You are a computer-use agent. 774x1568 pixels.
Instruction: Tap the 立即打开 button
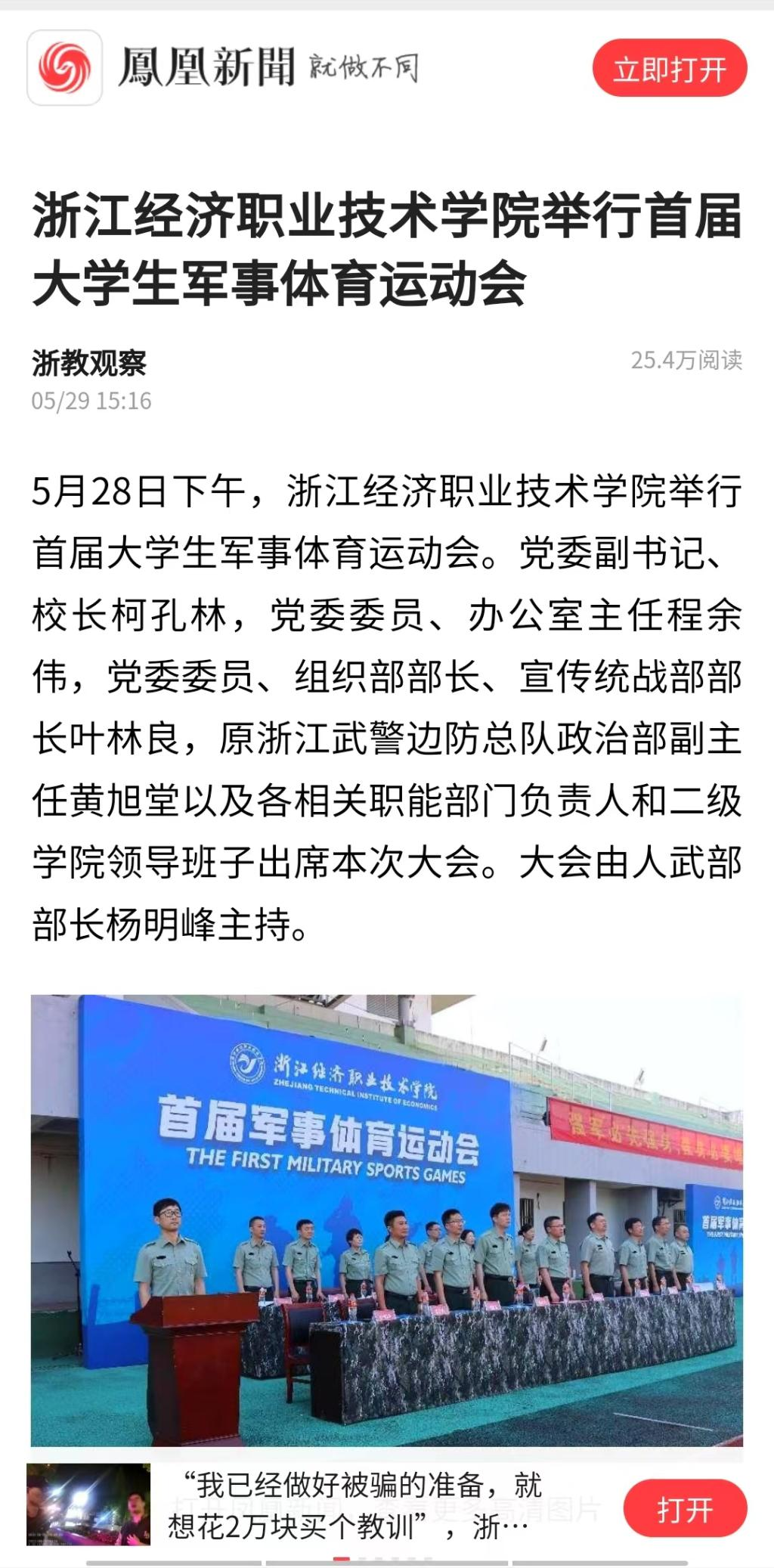670,69
